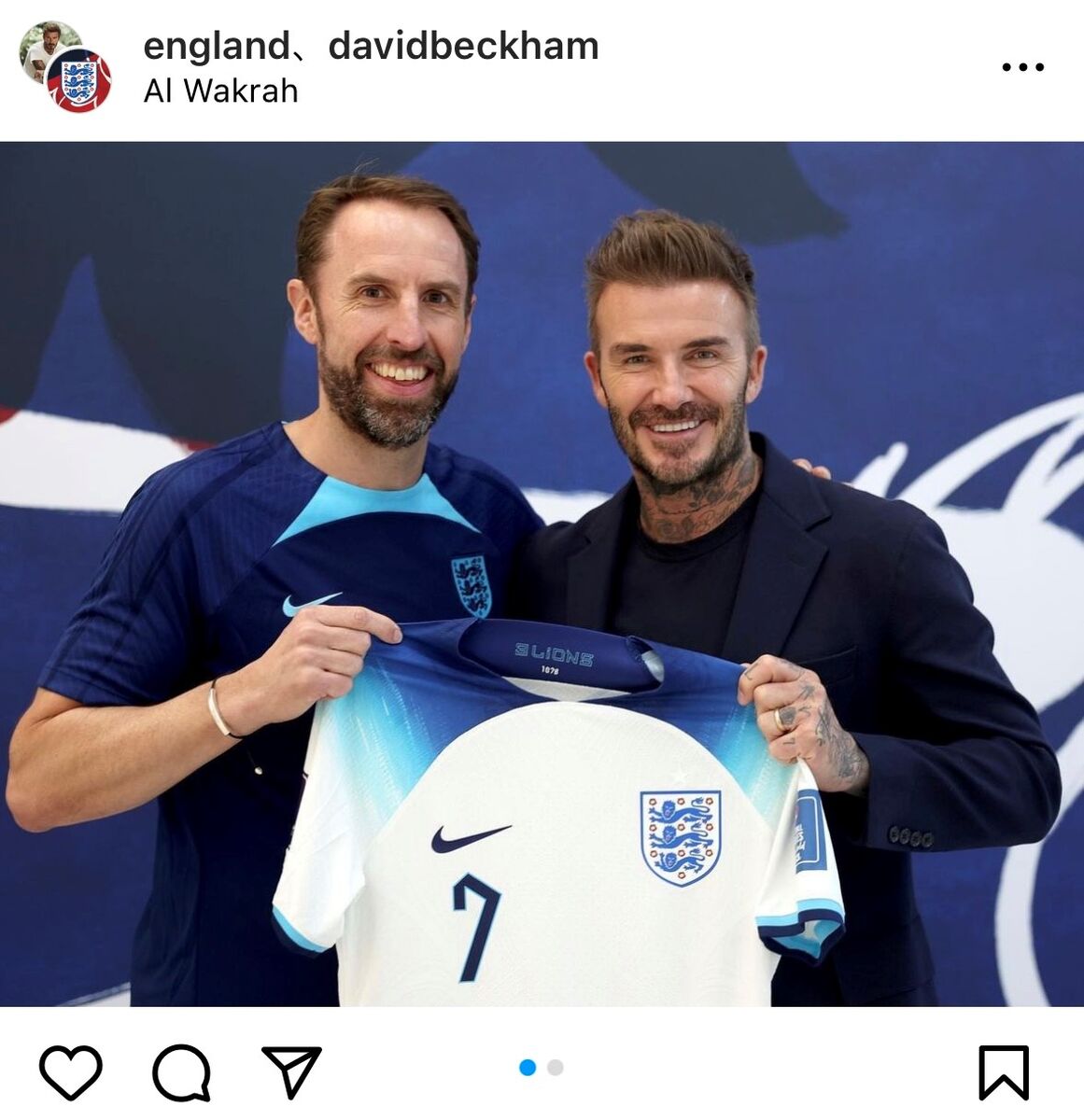Open the three-dot post options menu
This screenshot has width=1084, height=1120.
1022,67
